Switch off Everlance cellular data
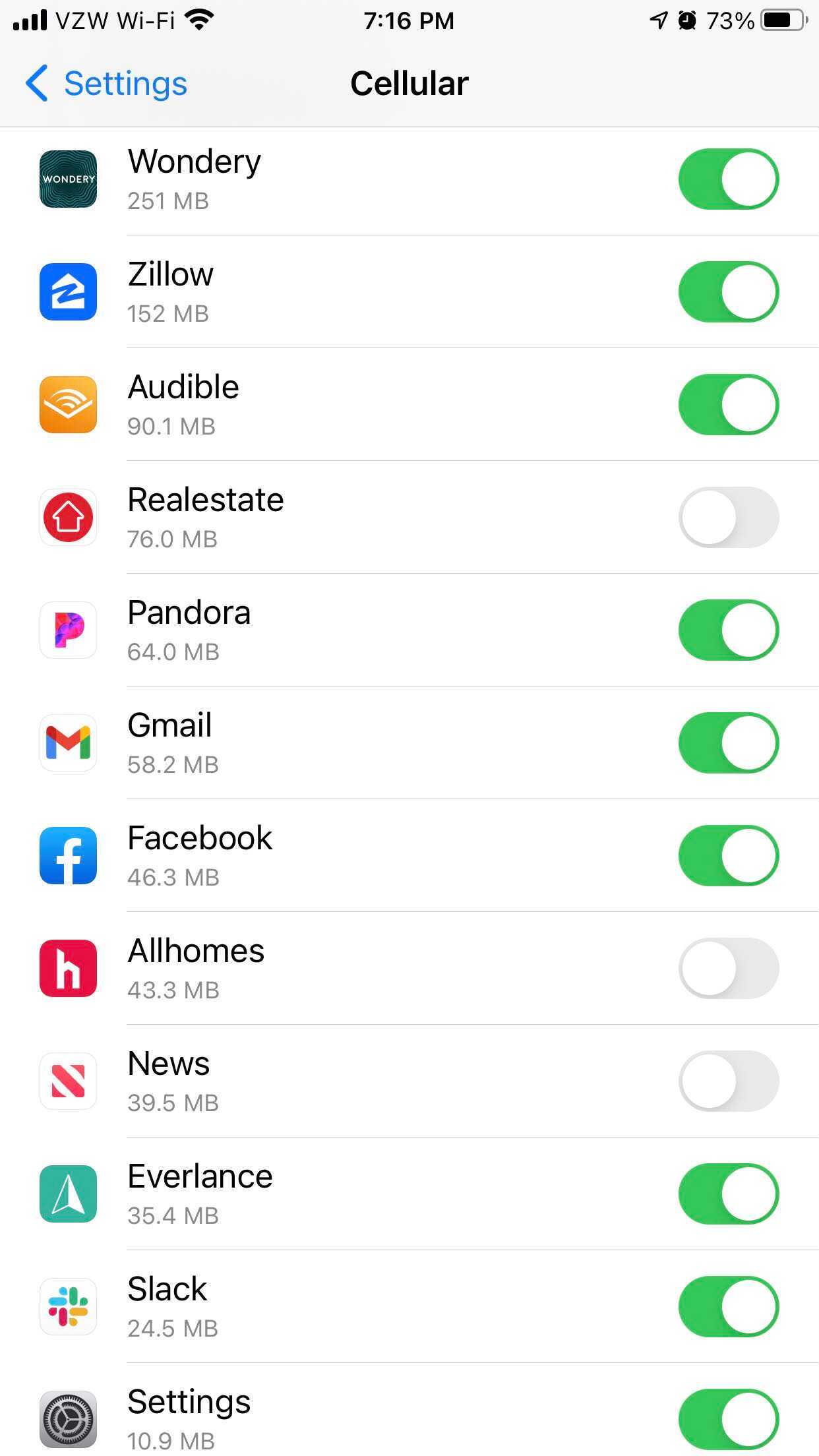This screenshot has height=1456, width=819. pyautogui.click(x=728, y=1194)
